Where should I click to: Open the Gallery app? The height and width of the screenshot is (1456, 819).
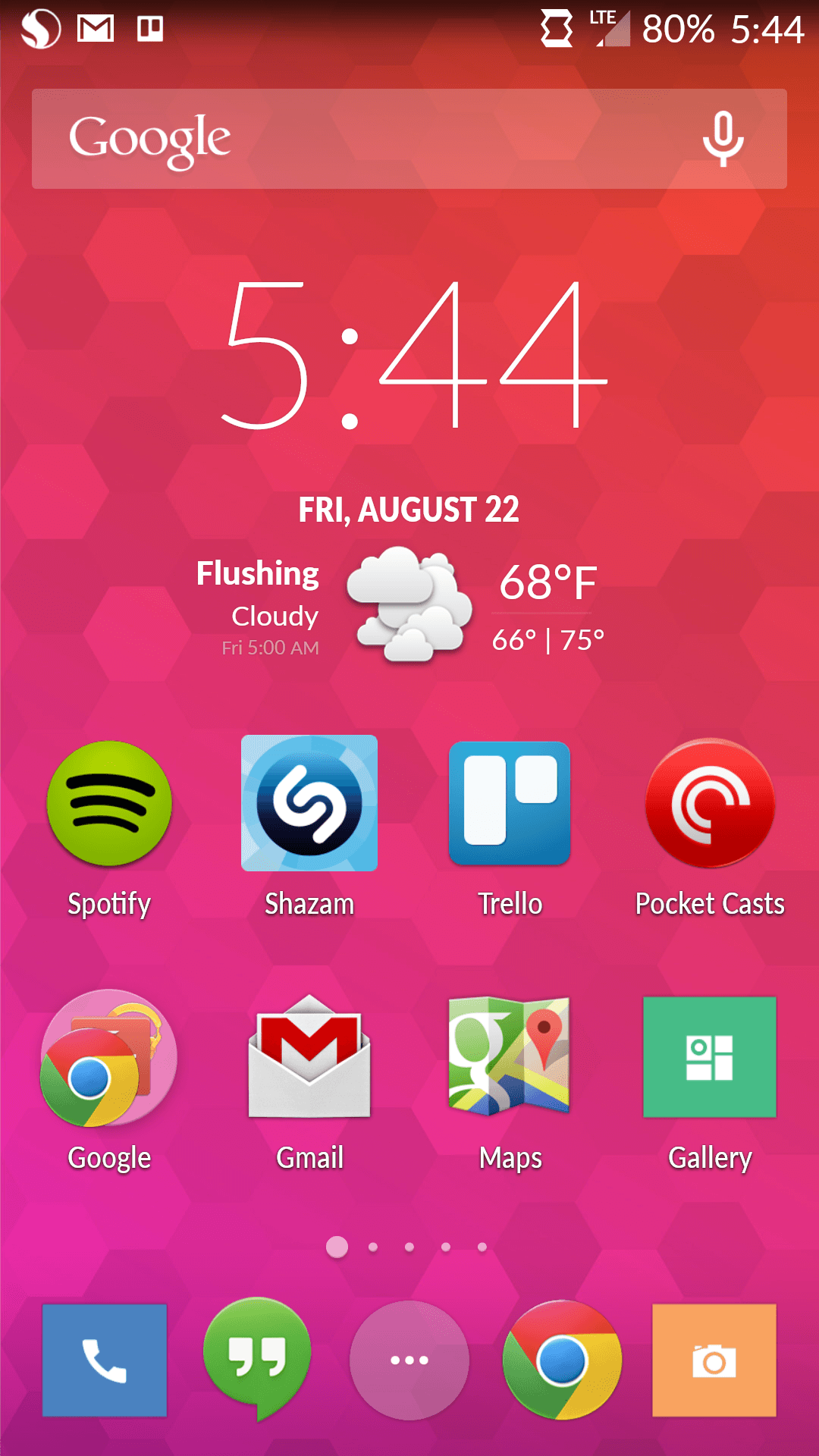tap(710, 1058)
